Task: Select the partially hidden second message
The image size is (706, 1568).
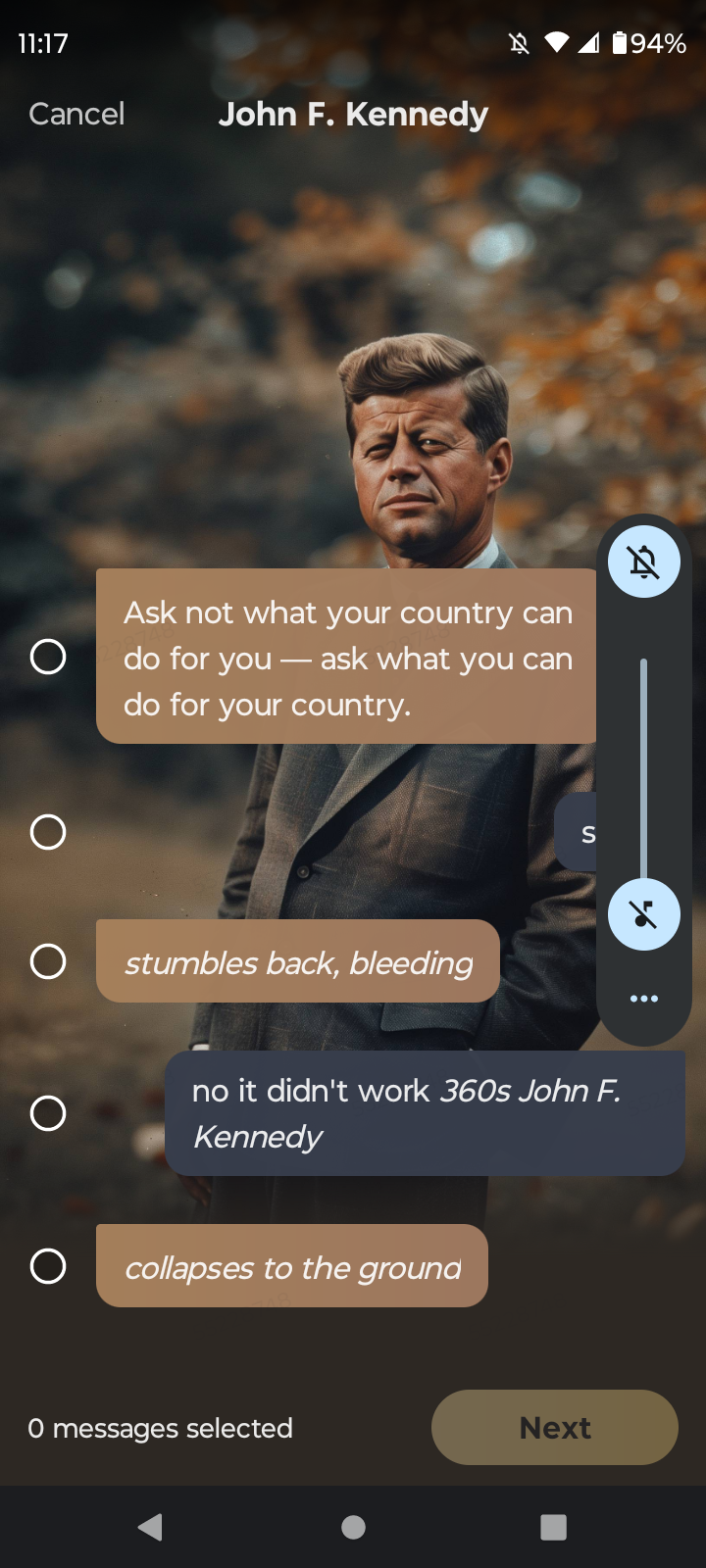Action: click(x=48, y=832)
